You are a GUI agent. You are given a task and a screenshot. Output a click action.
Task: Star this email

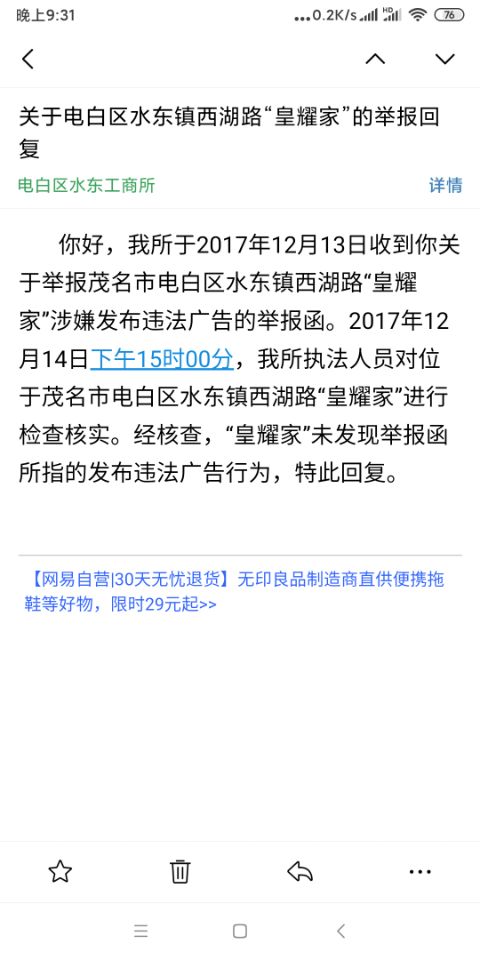60,871
